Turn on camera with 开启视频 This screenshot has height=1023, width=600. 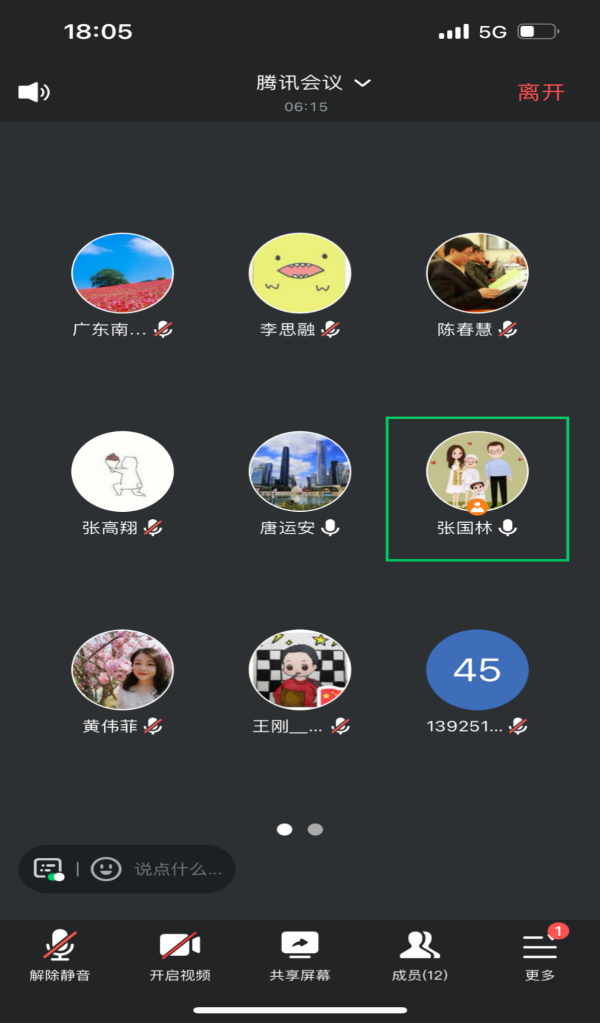click(180, 955)
